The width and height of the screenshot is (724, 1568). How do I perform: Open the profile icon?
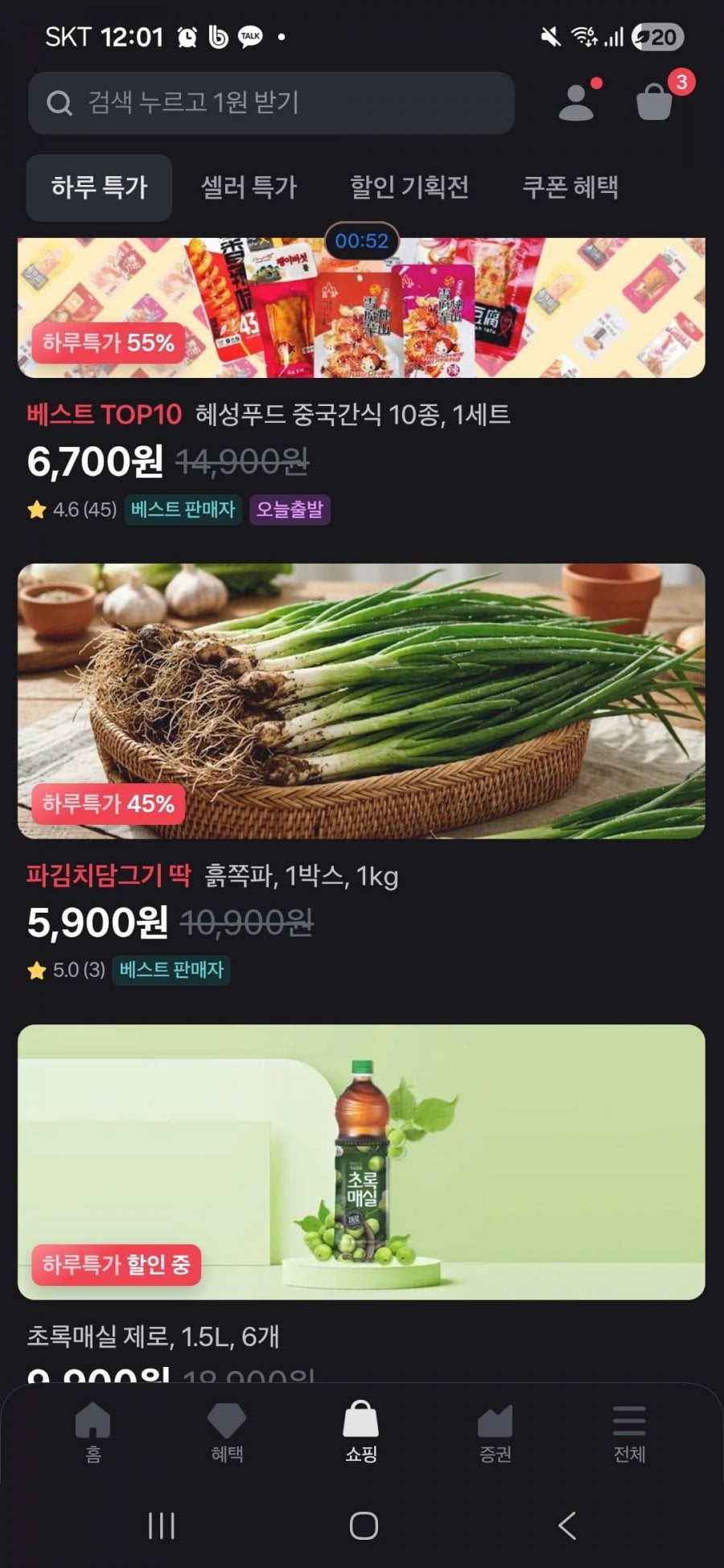[x=577, y=102]
